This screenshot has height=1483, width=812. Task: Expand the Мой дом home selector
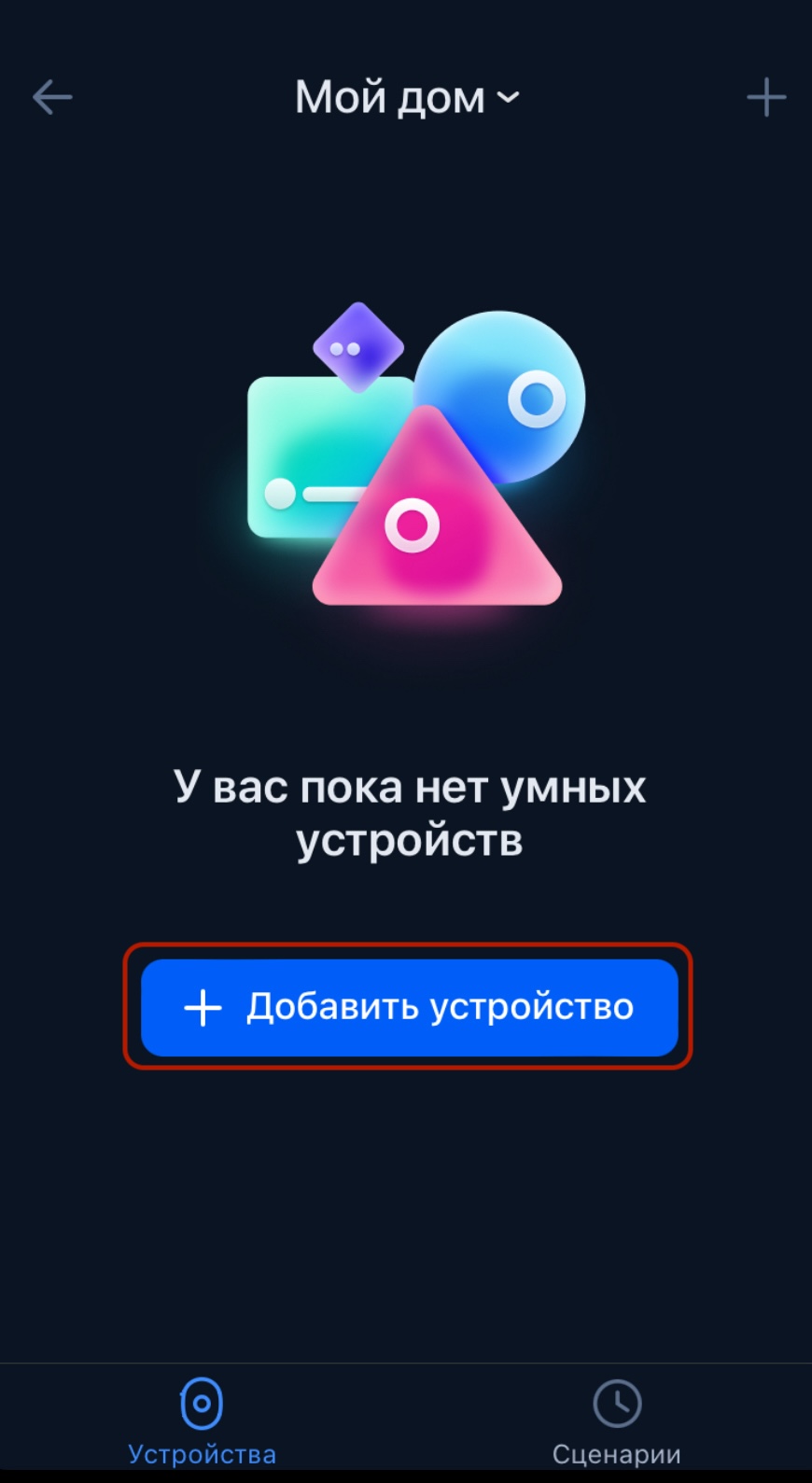407,97
